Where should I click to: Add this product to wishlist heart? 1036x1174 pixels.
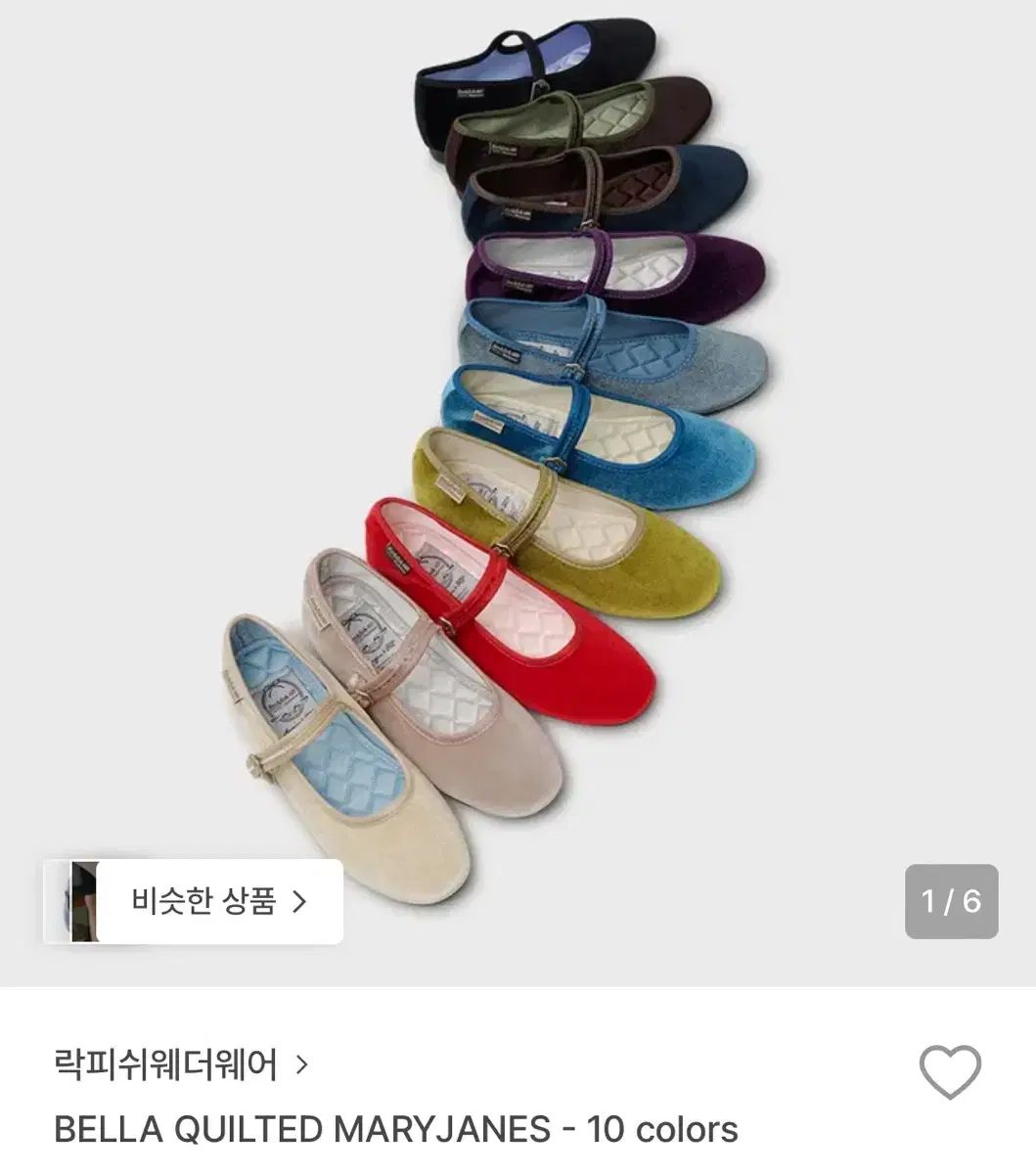(950, 1071)
